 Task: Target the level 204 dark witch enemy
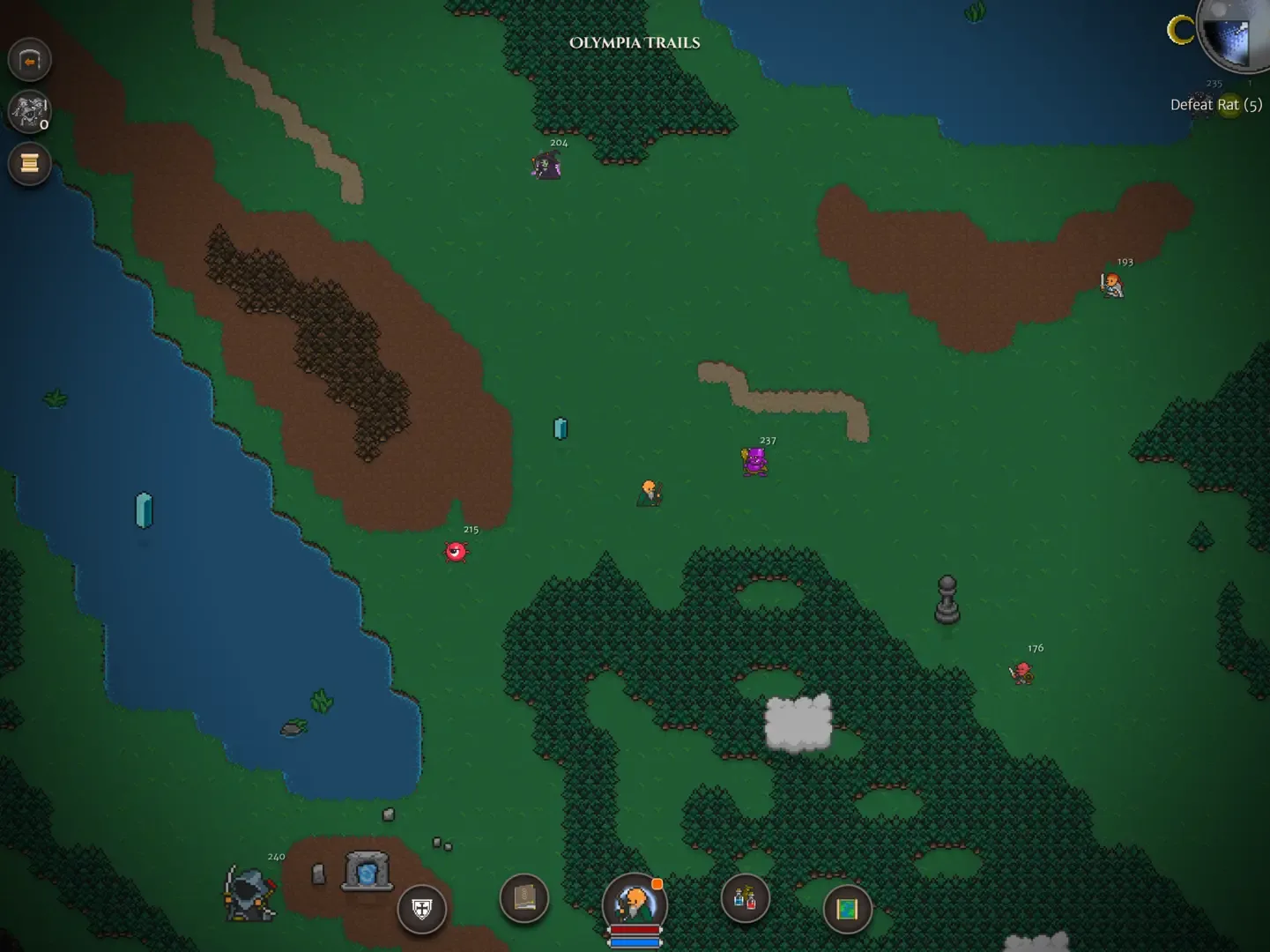[x=546, y=165]
